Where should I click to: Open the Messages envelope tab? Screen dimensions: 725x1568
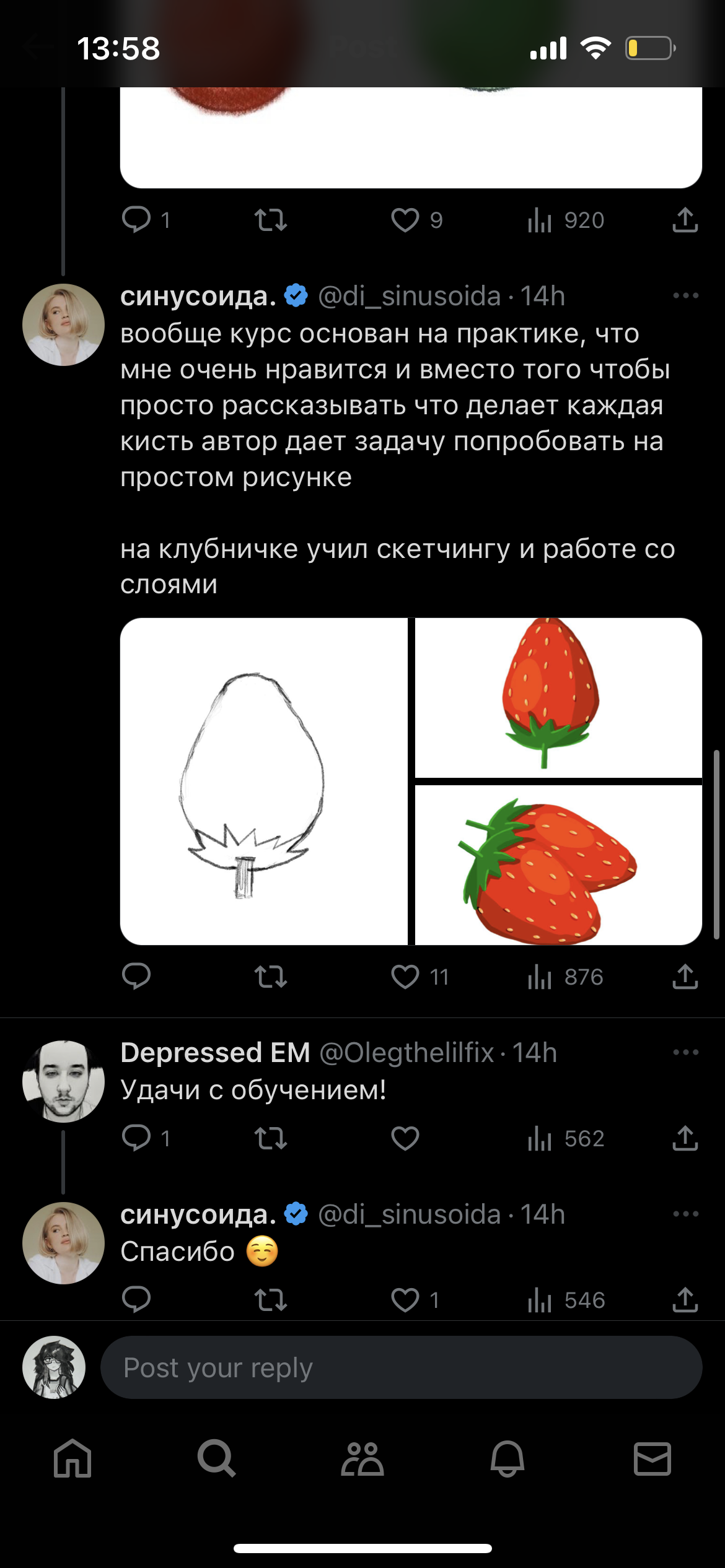pos(652,1459)
